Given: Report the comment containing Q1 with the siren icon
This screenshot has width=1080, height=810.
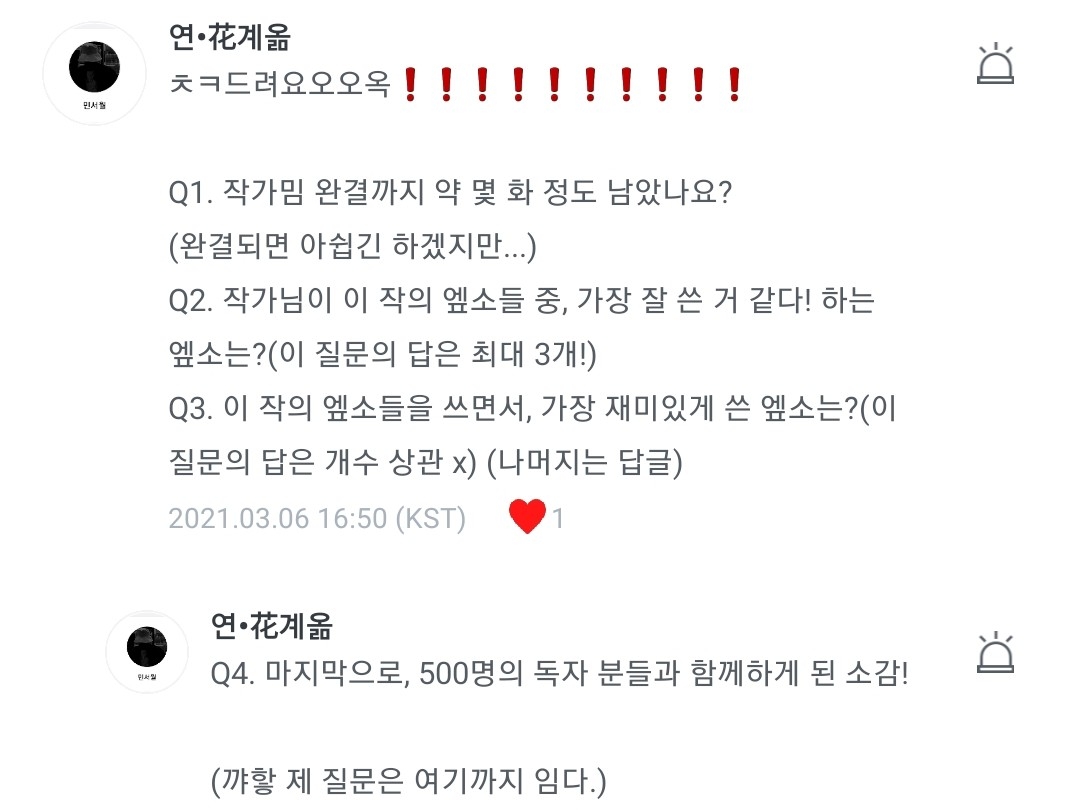Looking at the screenshot, I should (994, 65).
